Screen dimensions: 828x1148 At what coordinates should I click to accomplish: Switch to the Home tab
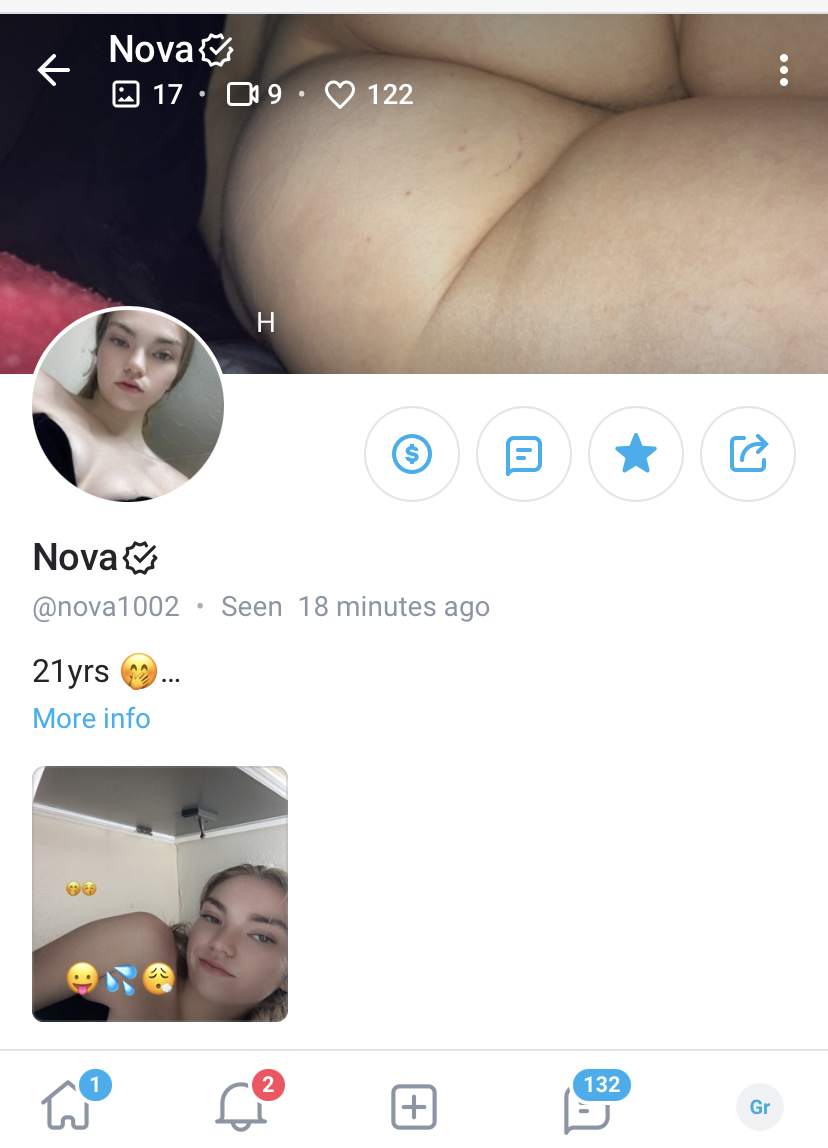pos(66,1106)
